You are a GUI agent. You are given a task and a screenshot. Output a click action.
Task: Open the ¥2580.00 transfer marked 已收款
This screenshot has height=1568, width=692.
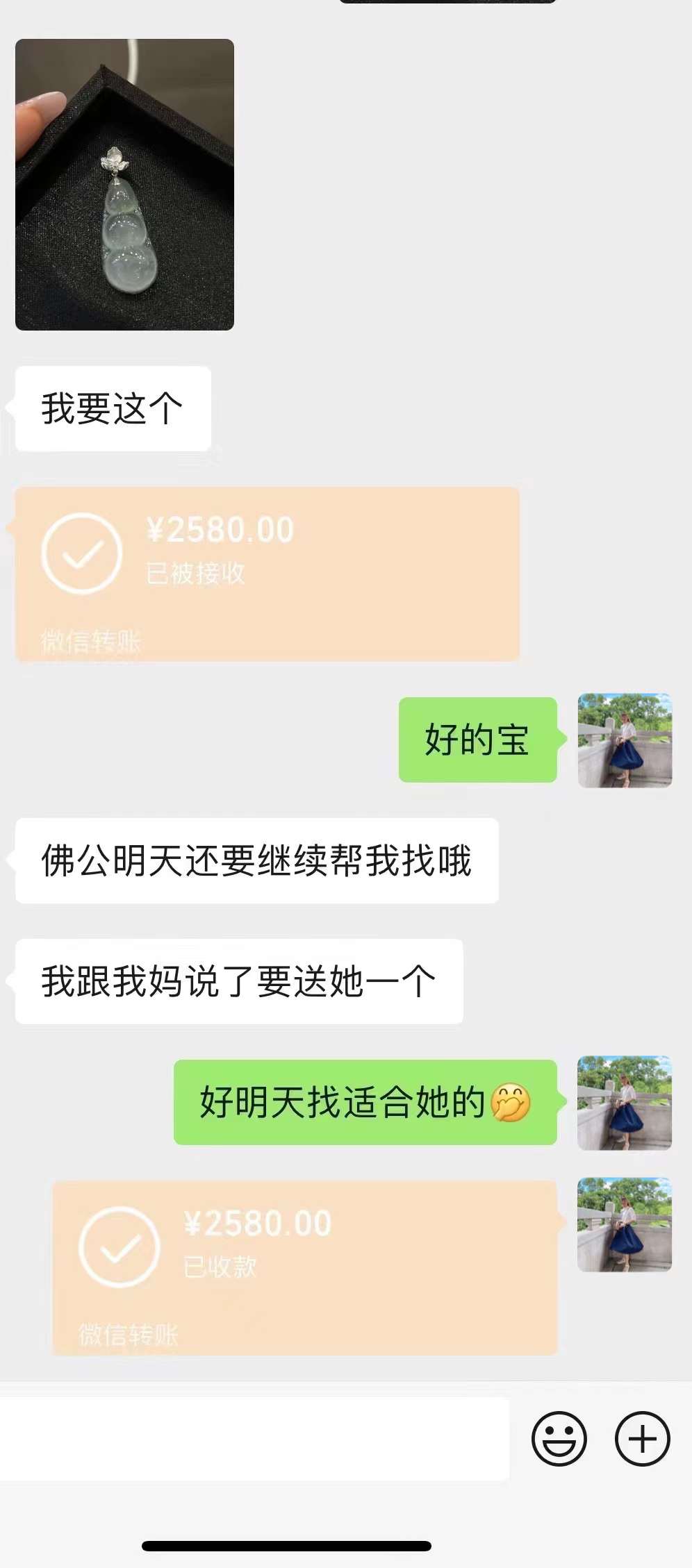[305, 1267]
